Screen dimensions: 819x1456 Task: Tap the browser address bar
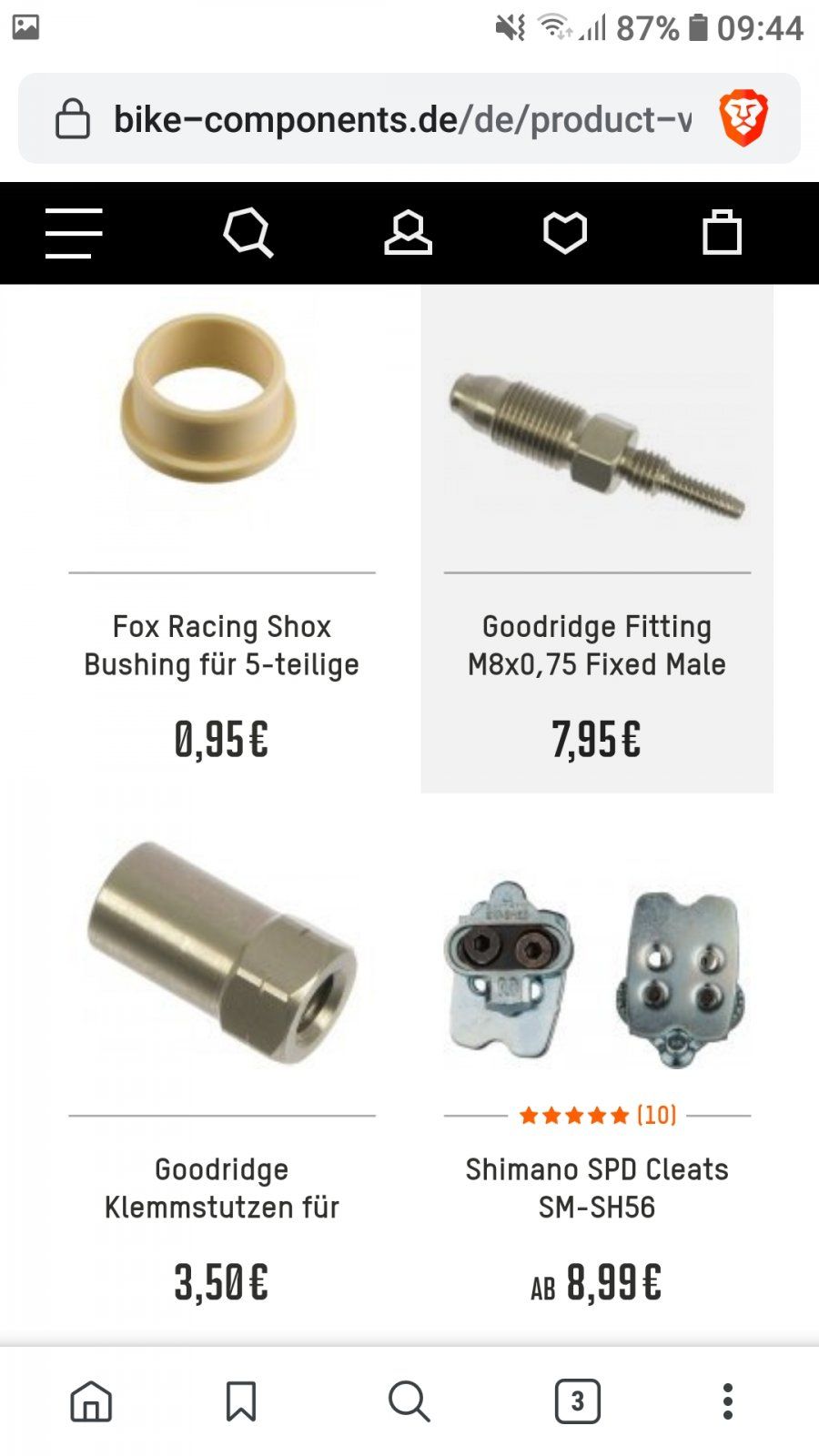pyautogui.click(x=400, y=119)
